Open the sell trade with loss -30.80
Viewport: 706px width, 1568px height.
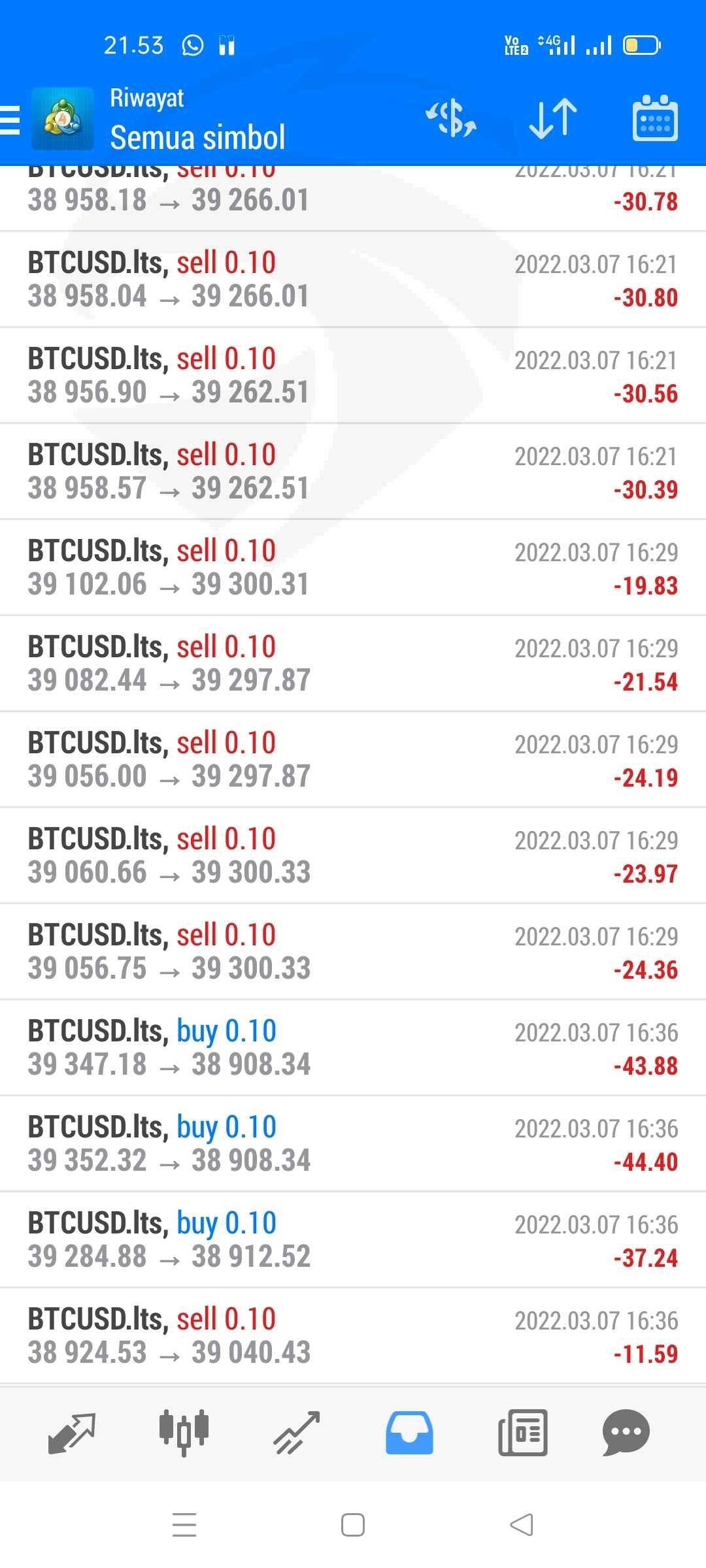pos(353,280)
